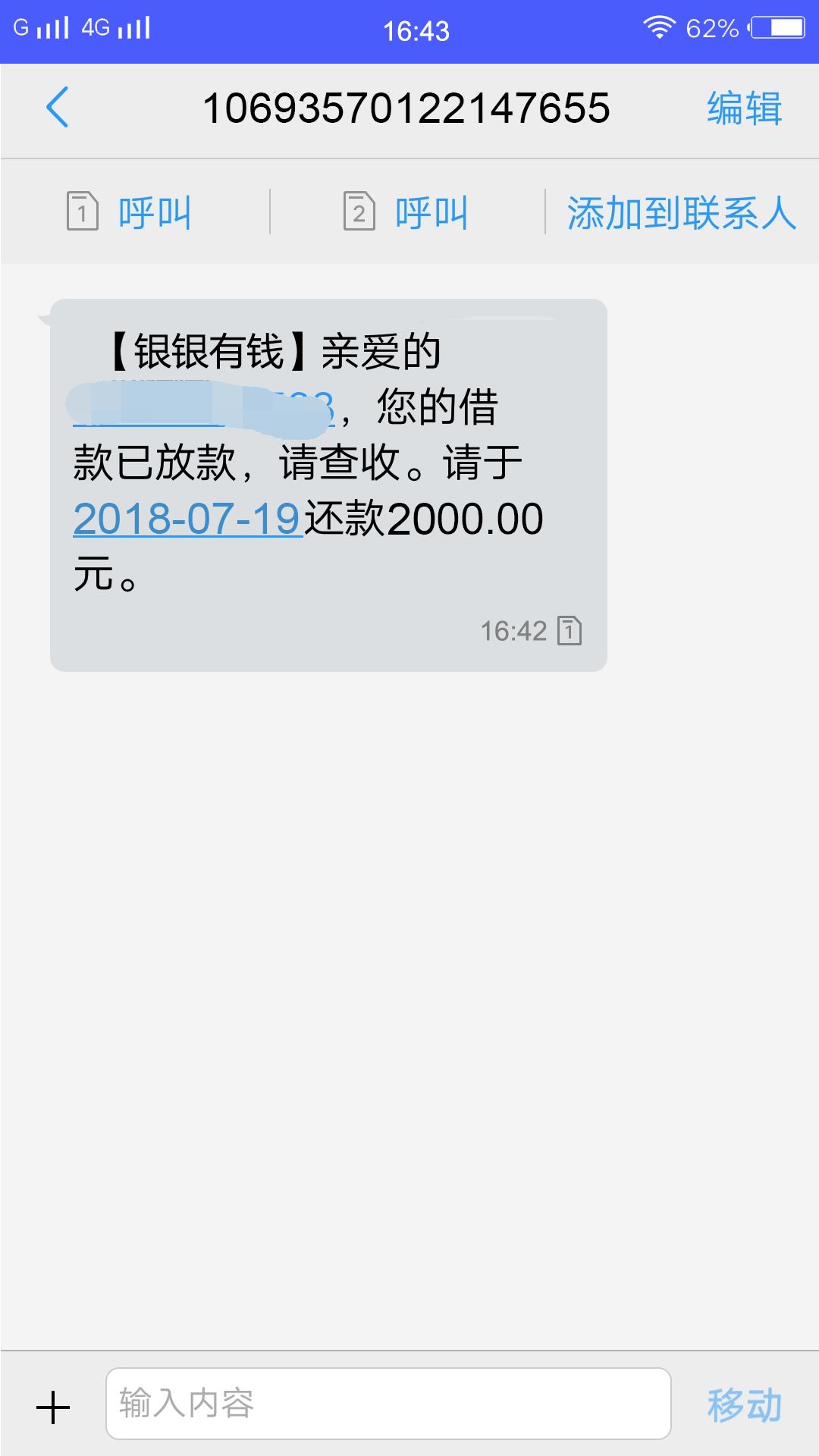The image size is (819, 1456).
Task: Open the 2018-07-19 date link
Action: click(187, 519)
